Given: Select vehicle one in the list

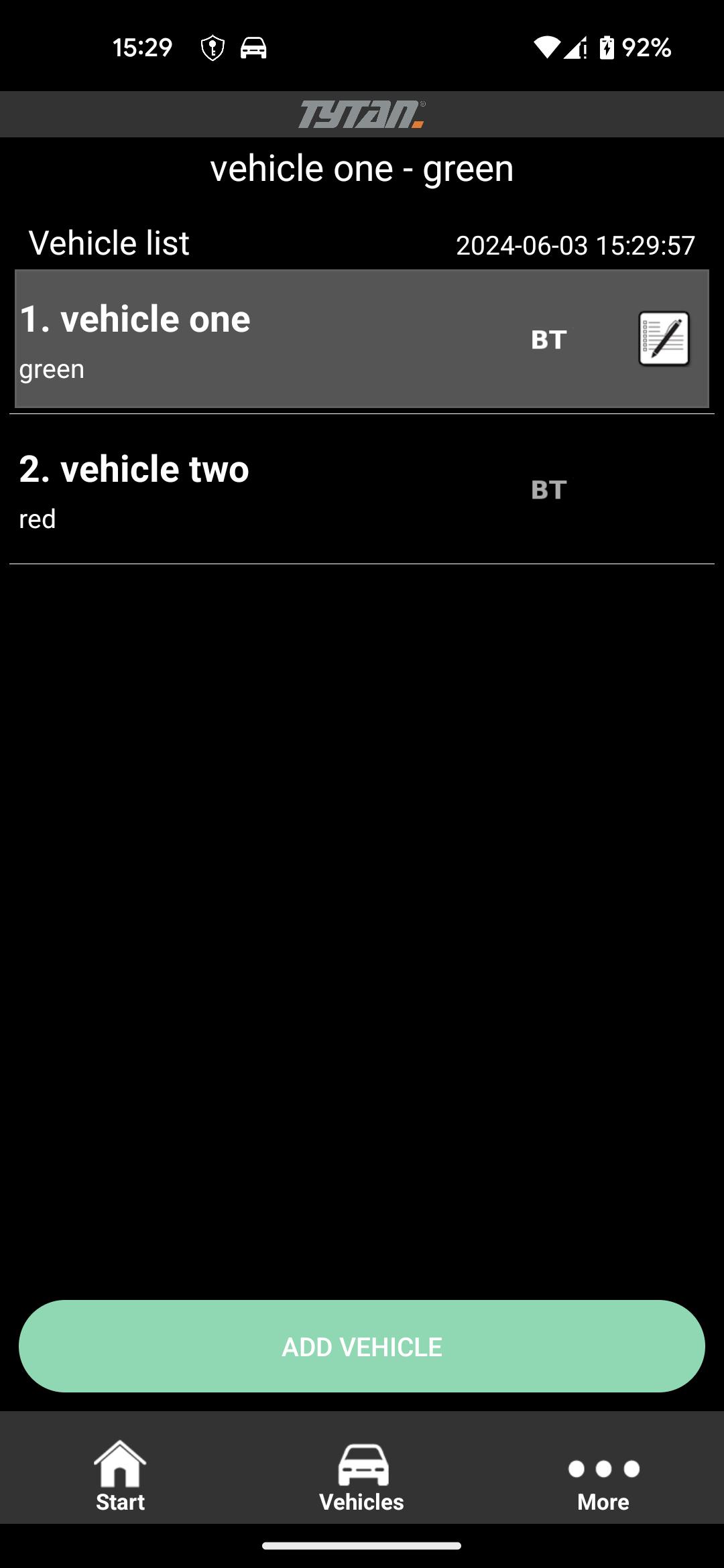Looking at the screenshot, I should click(x=362, y=338).
